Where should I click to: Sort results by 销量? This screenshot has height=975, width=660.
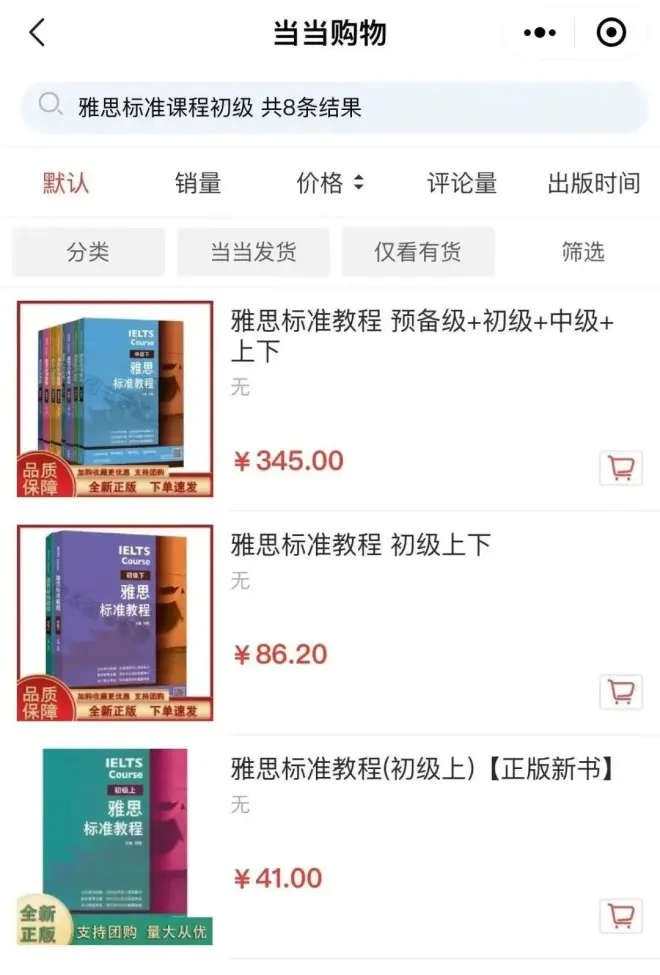198,183
